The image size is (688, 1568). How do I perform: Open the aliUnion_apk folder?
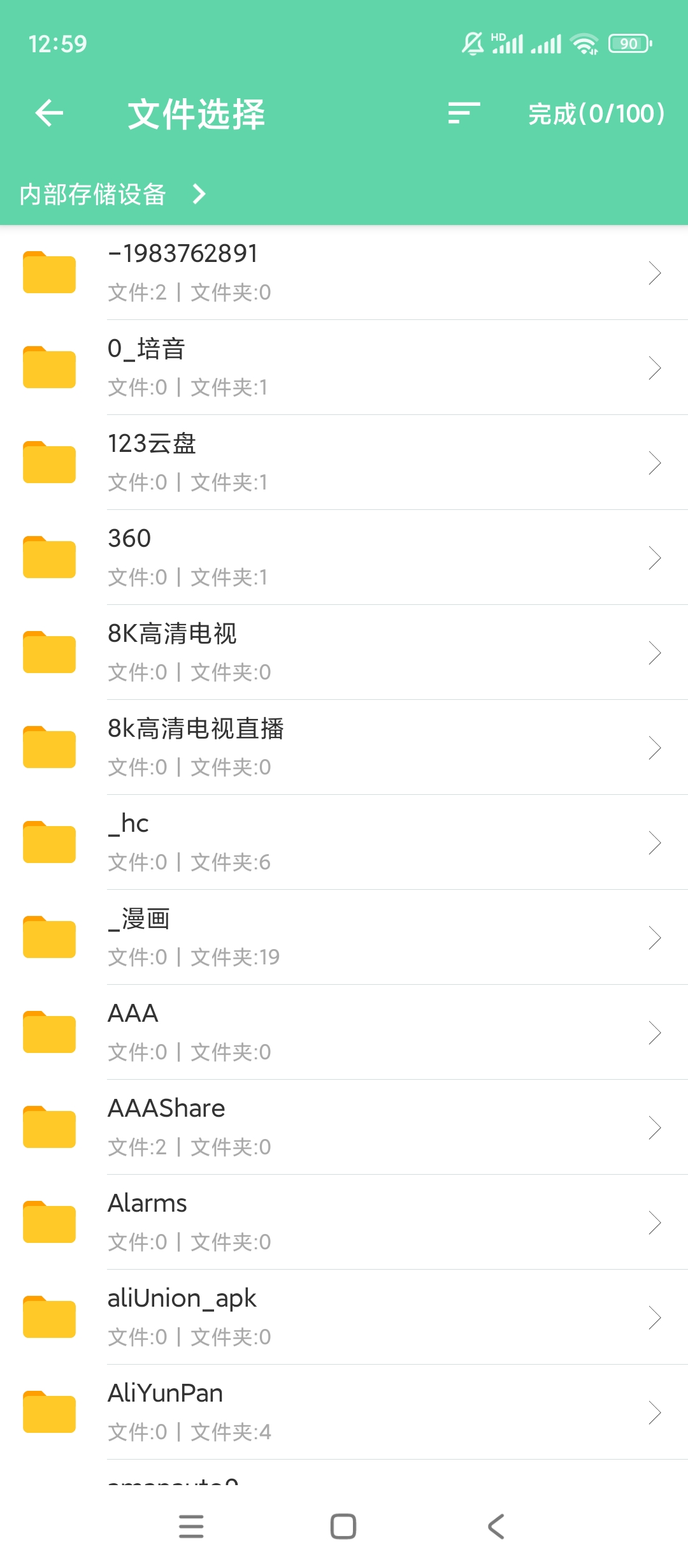(344, 1318)
